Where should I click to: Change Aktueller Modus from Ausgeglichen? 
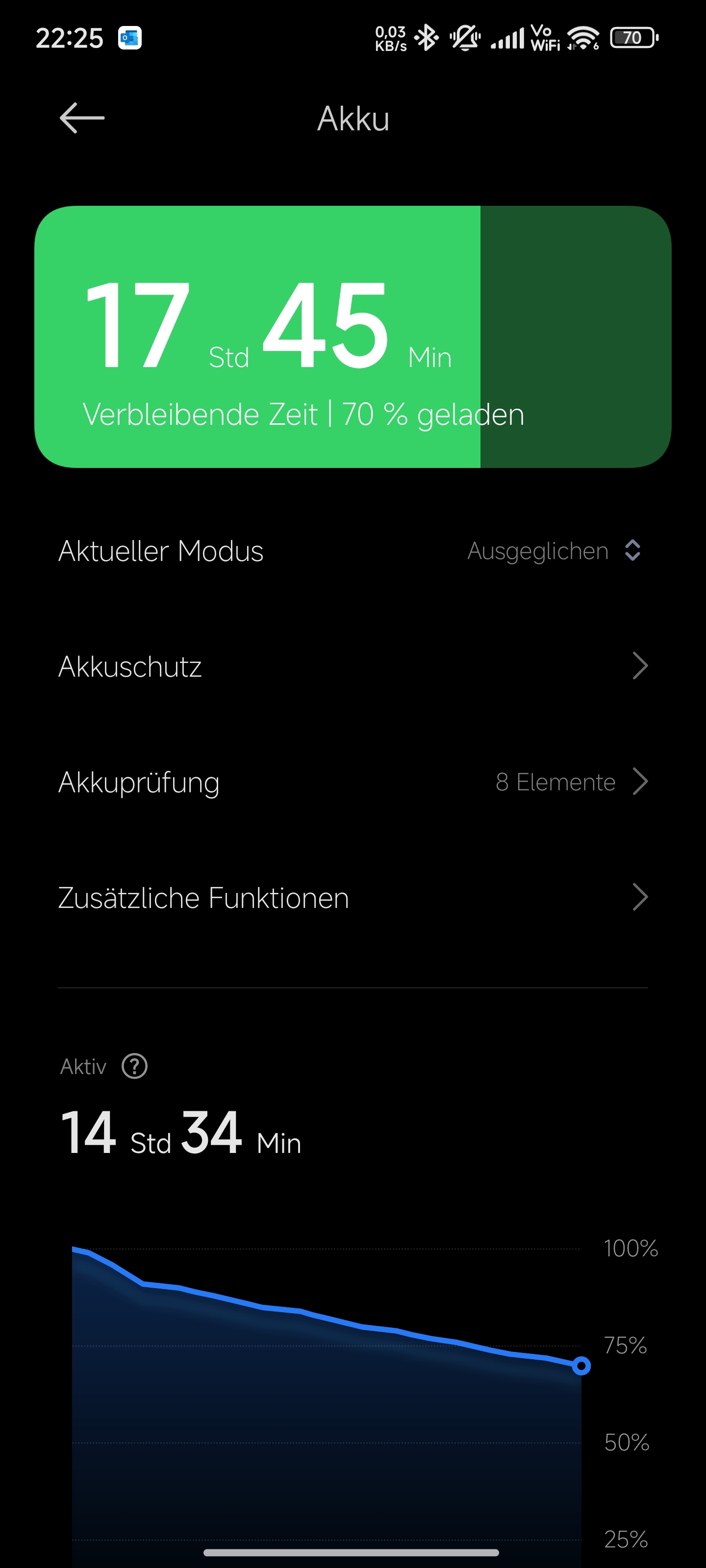[x=353, y=551]
